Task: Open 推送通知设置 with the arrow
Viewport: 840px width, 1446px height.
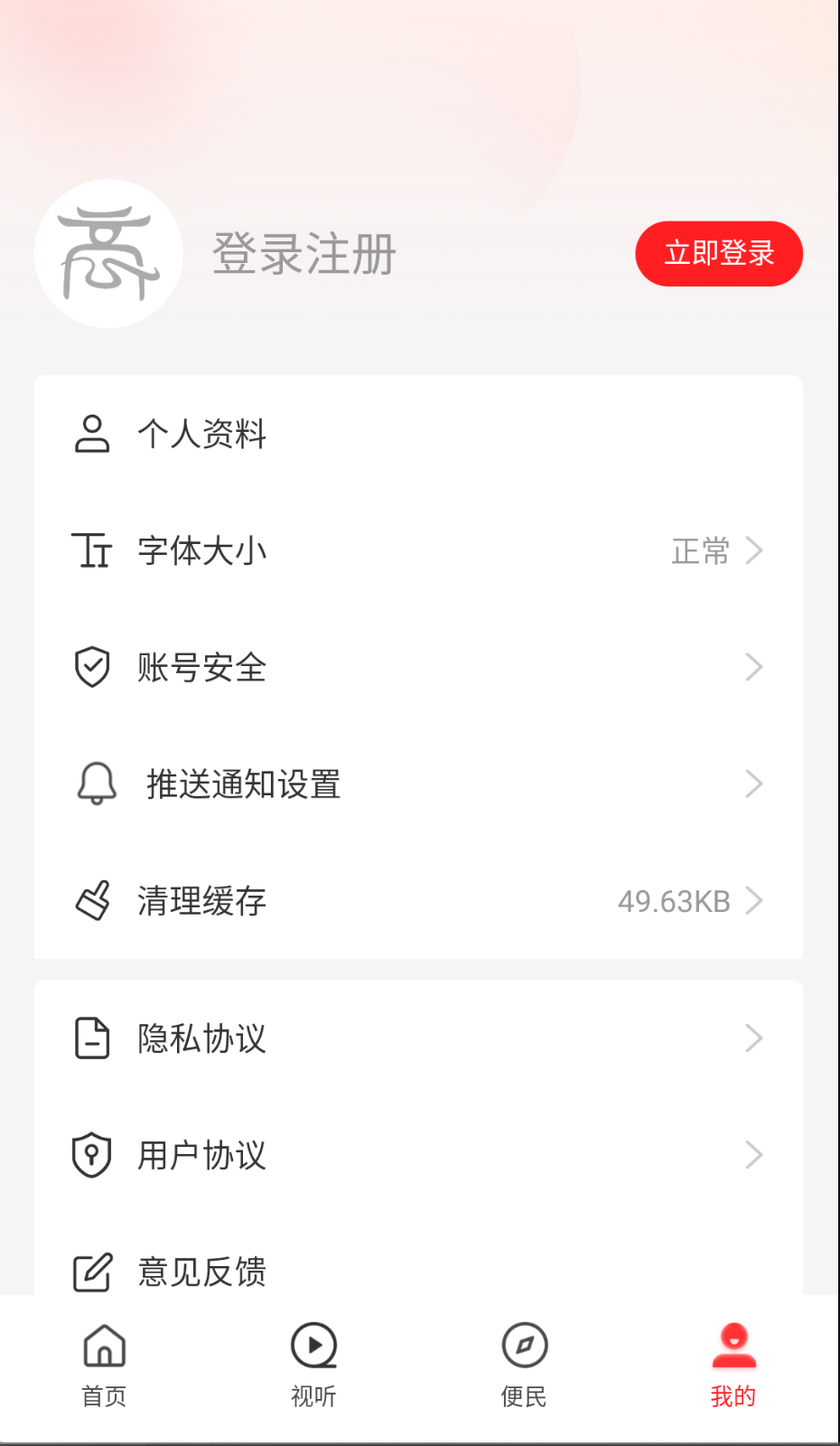Action: coord(755,784)
